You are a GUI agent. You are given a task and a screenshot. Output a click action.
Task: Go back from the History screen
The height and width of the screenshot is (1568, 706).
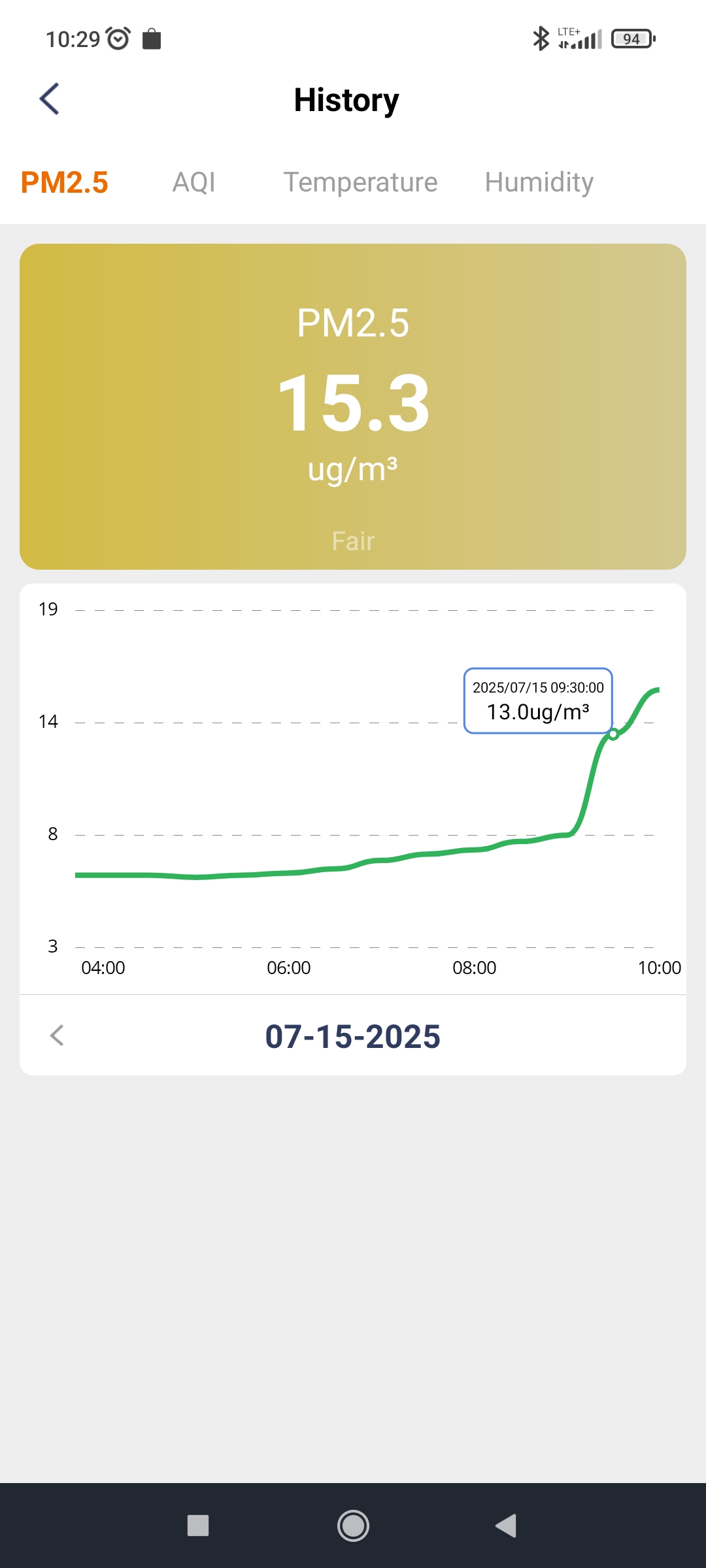pos(50,99)
